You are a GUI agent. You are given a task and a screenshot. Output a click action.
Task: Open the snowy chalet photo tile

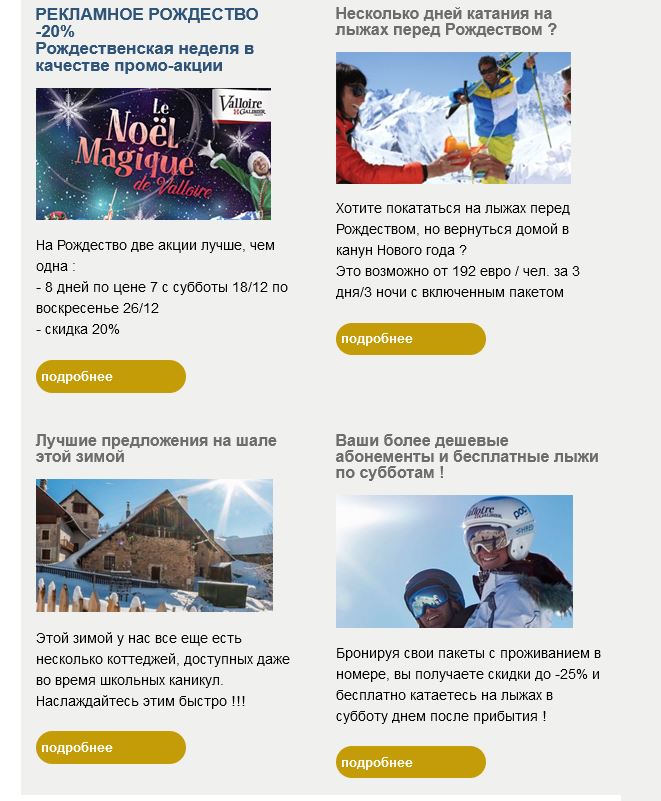tap(154, 545)
